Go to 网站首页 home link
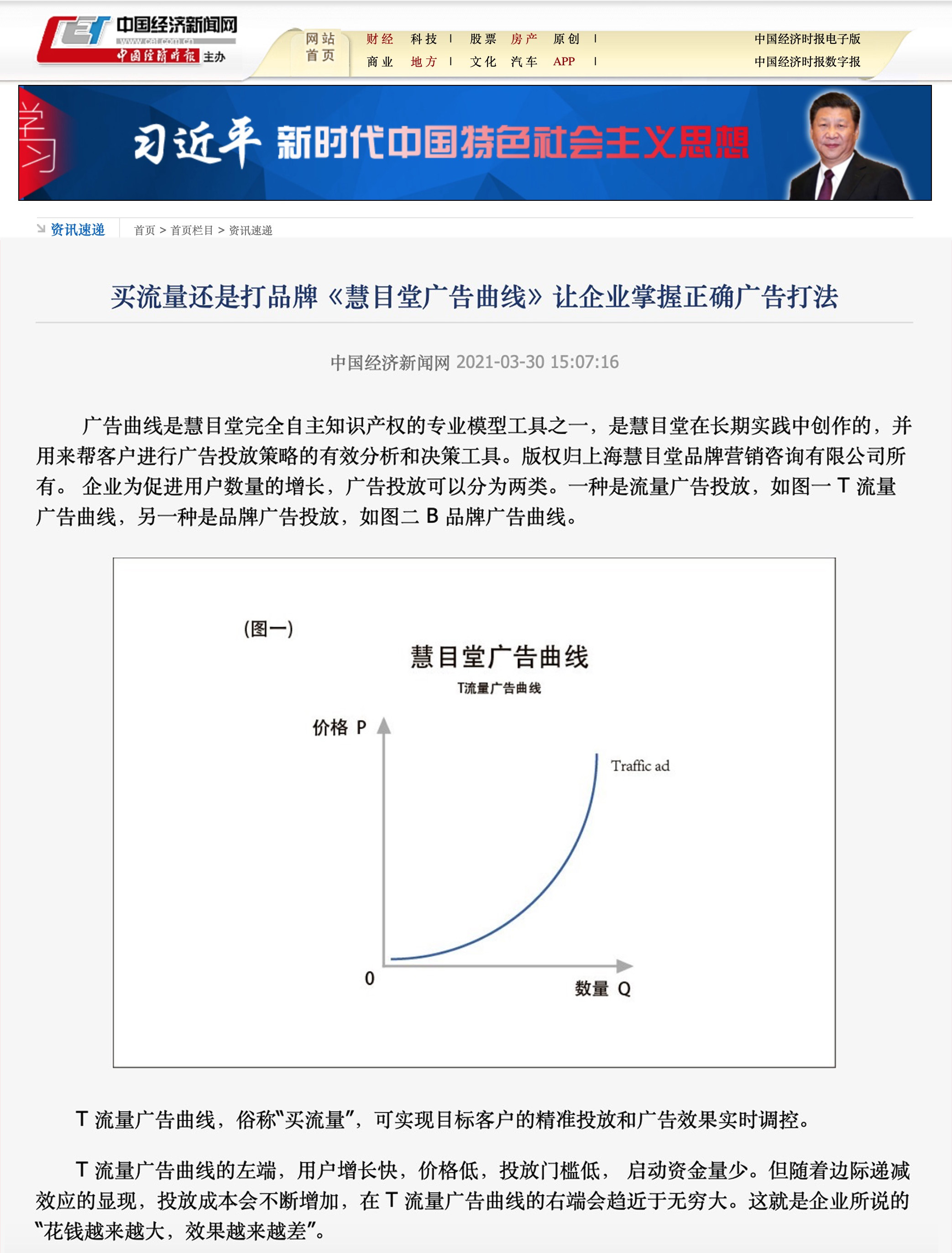The height and width of the screenshot is (1253, 952). pyautogui.click(x=320, y=47)
